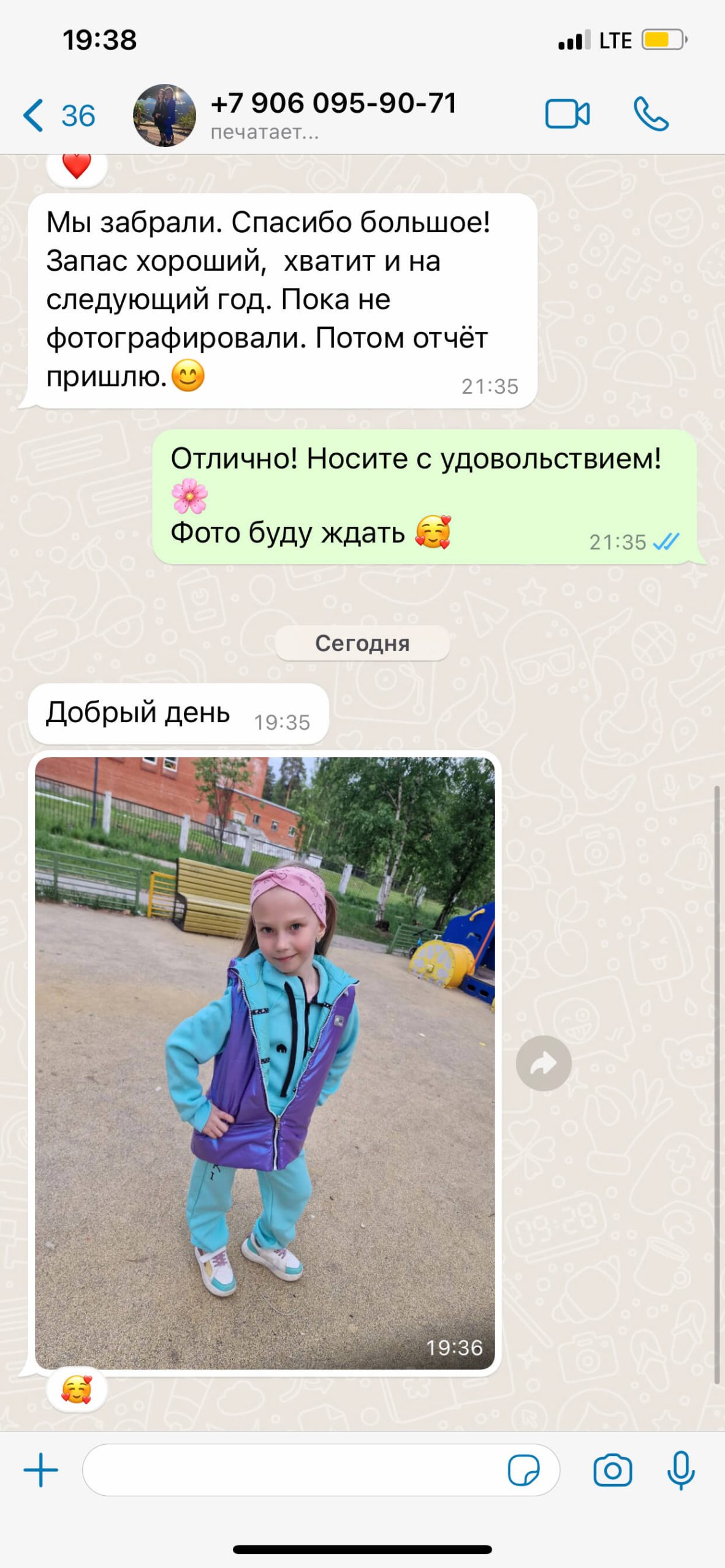Open the photo sent at 19:36

point(265,1063)
